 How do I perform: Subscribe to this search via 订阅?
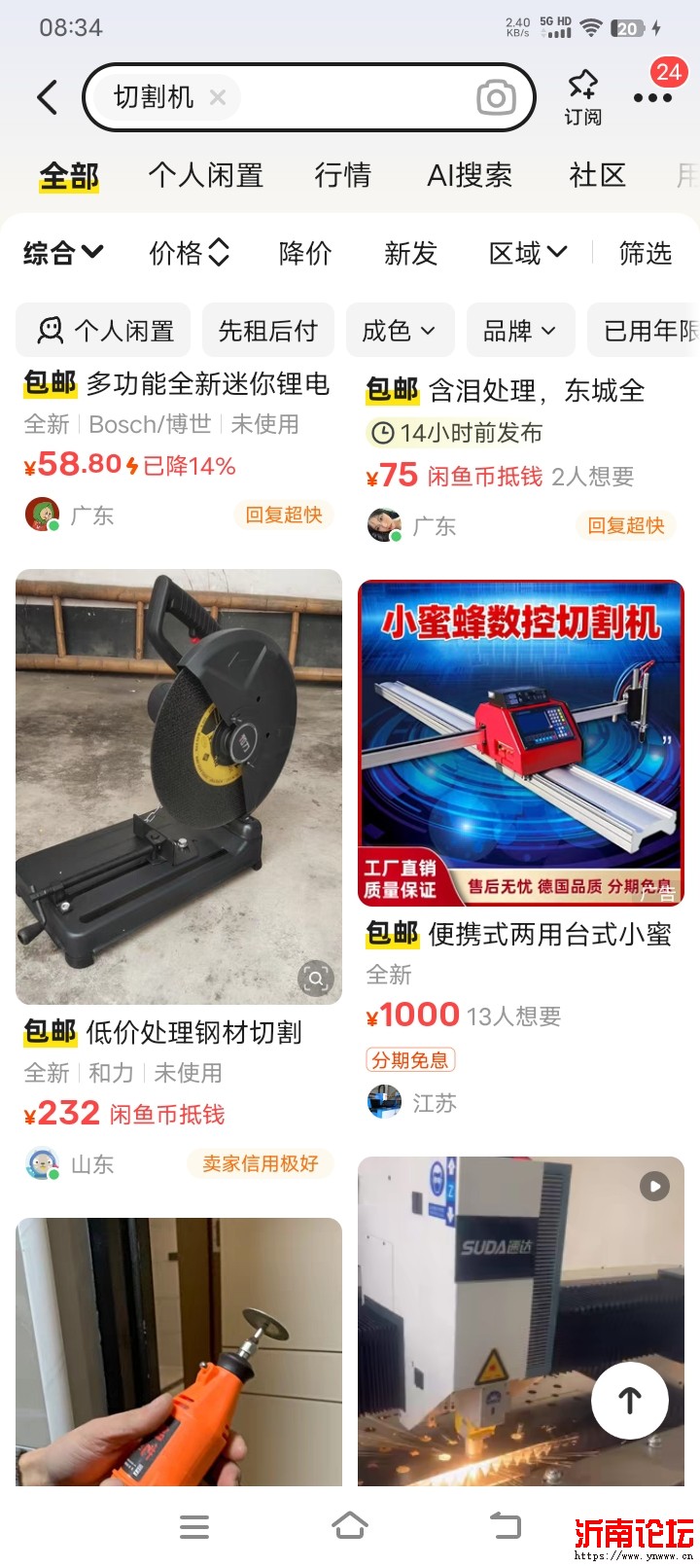coord(582,97)
